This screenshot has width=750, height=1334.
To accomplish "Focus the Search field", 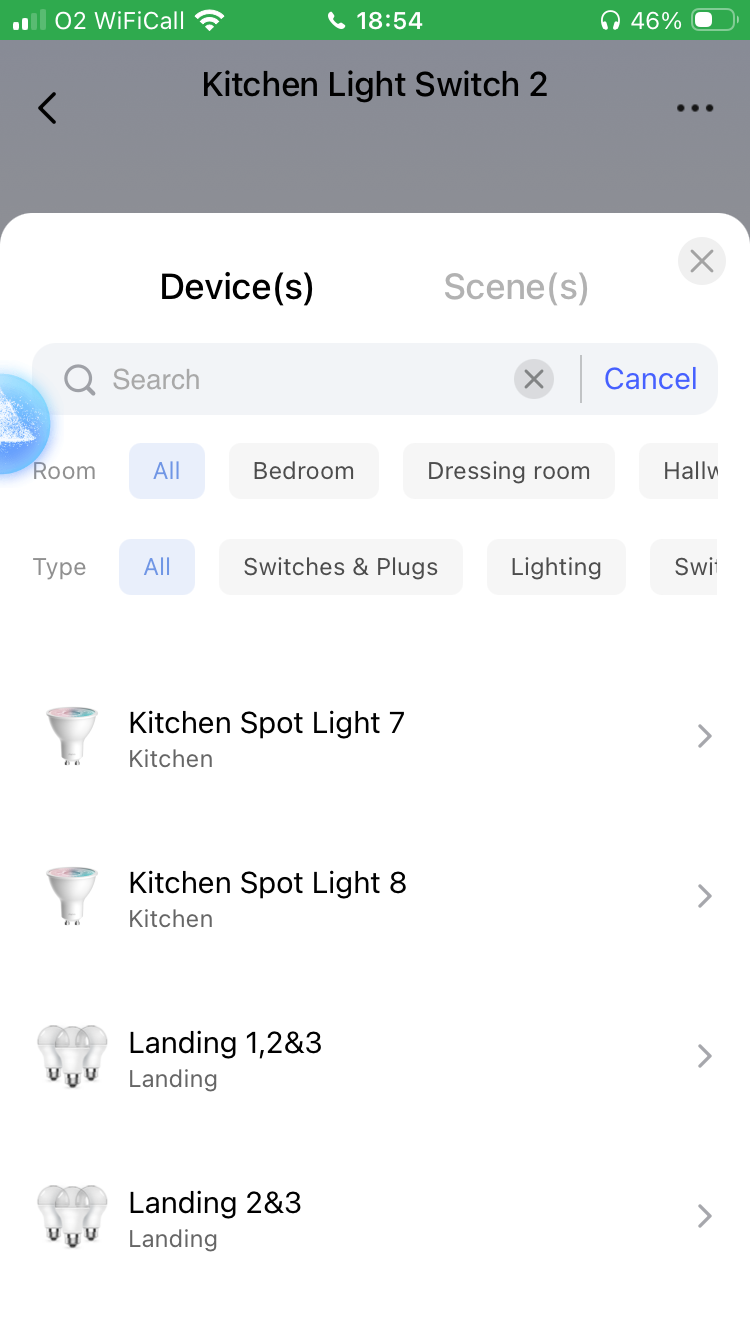I will point(300,380).
